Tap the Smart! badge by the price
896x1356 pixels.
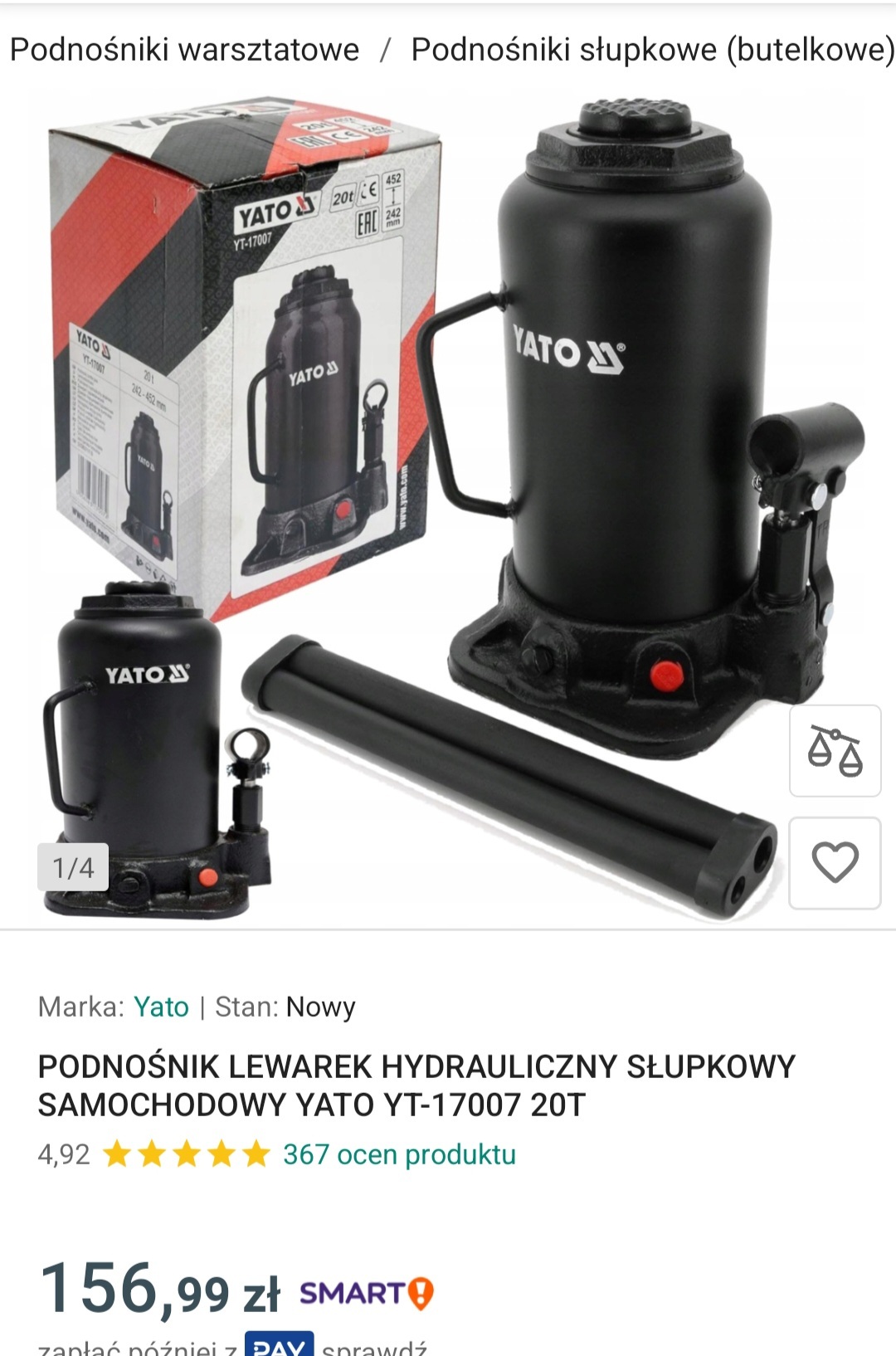(366, 1293)
